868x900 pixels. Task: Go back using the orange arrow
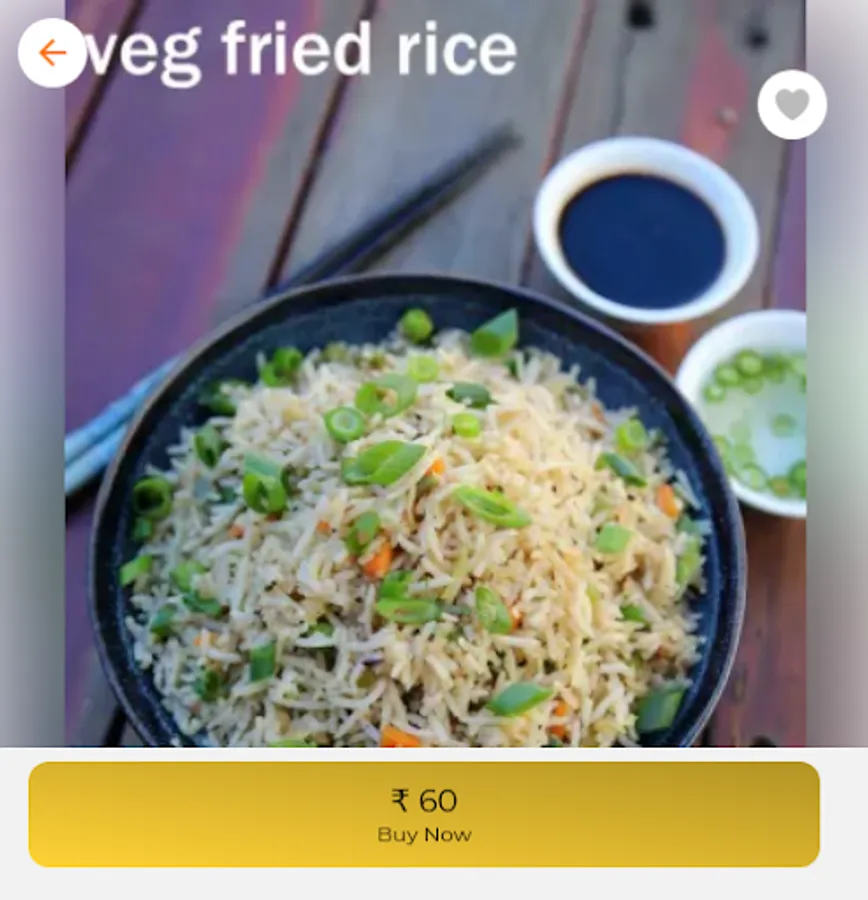tap(52, 52)
